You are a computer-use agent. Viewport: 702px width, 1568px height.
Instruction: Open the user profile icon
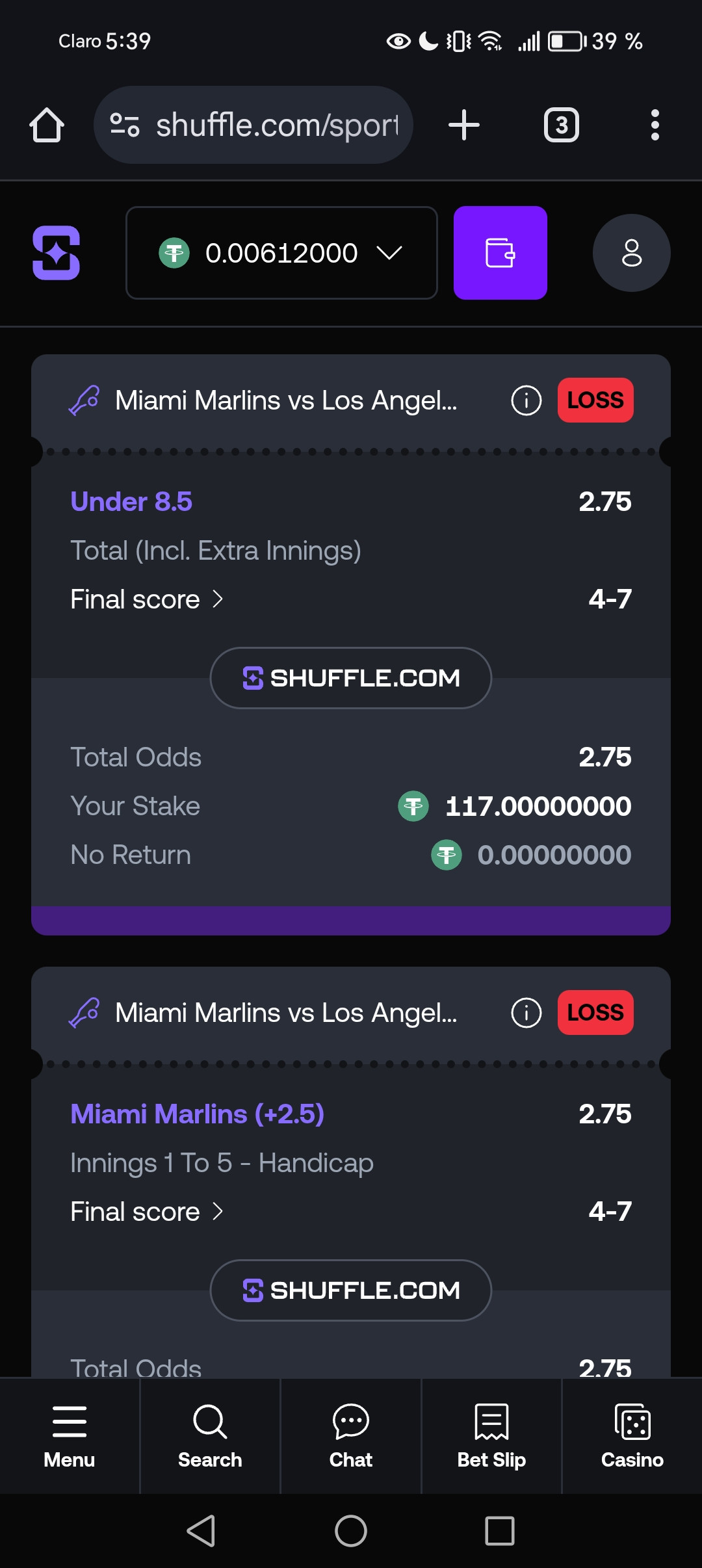coord(632,253)
